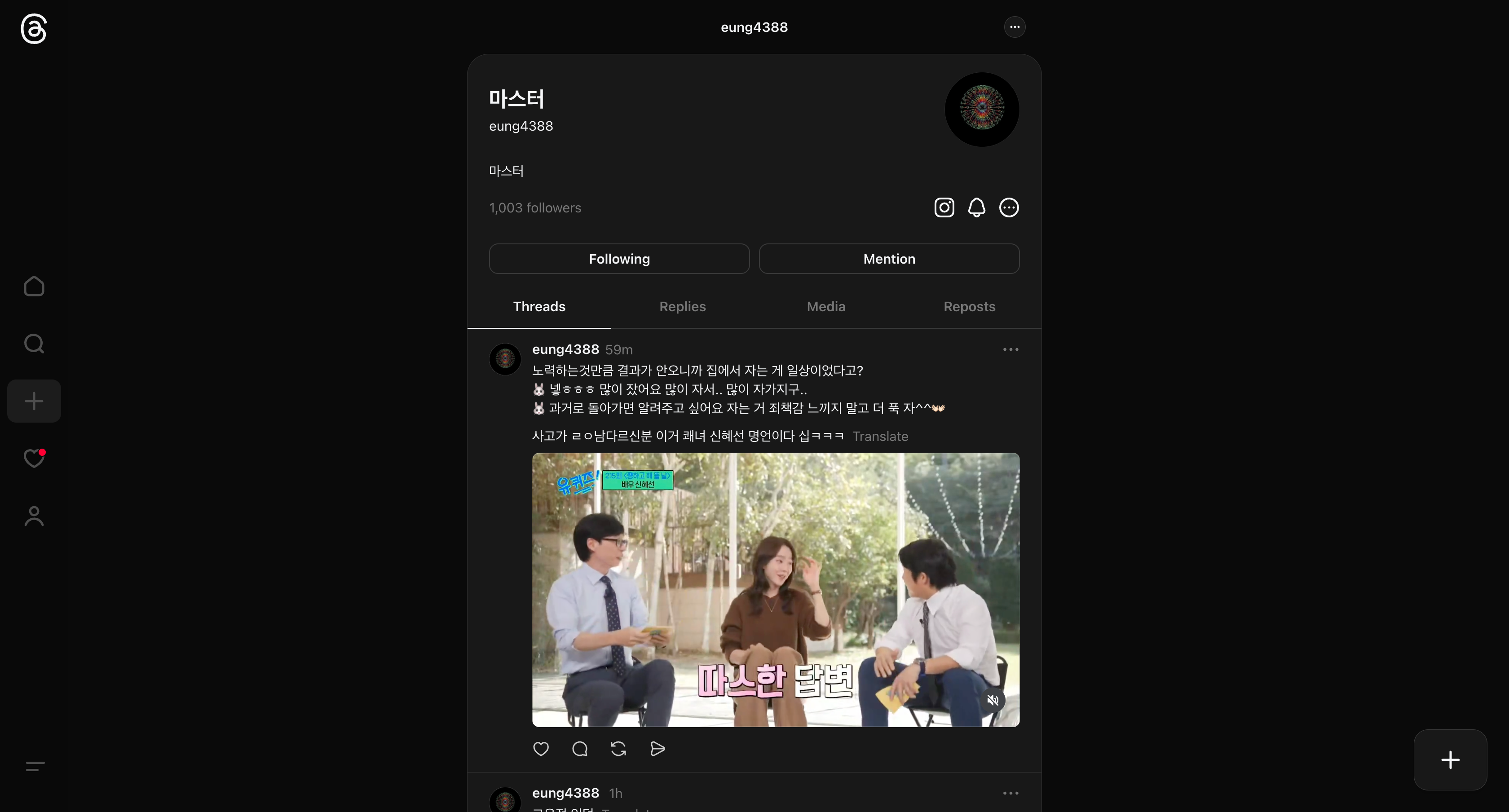Open the header overflow menu beside eung4388
Viewport: 1509px width, 812px height.
point(1015,27)
